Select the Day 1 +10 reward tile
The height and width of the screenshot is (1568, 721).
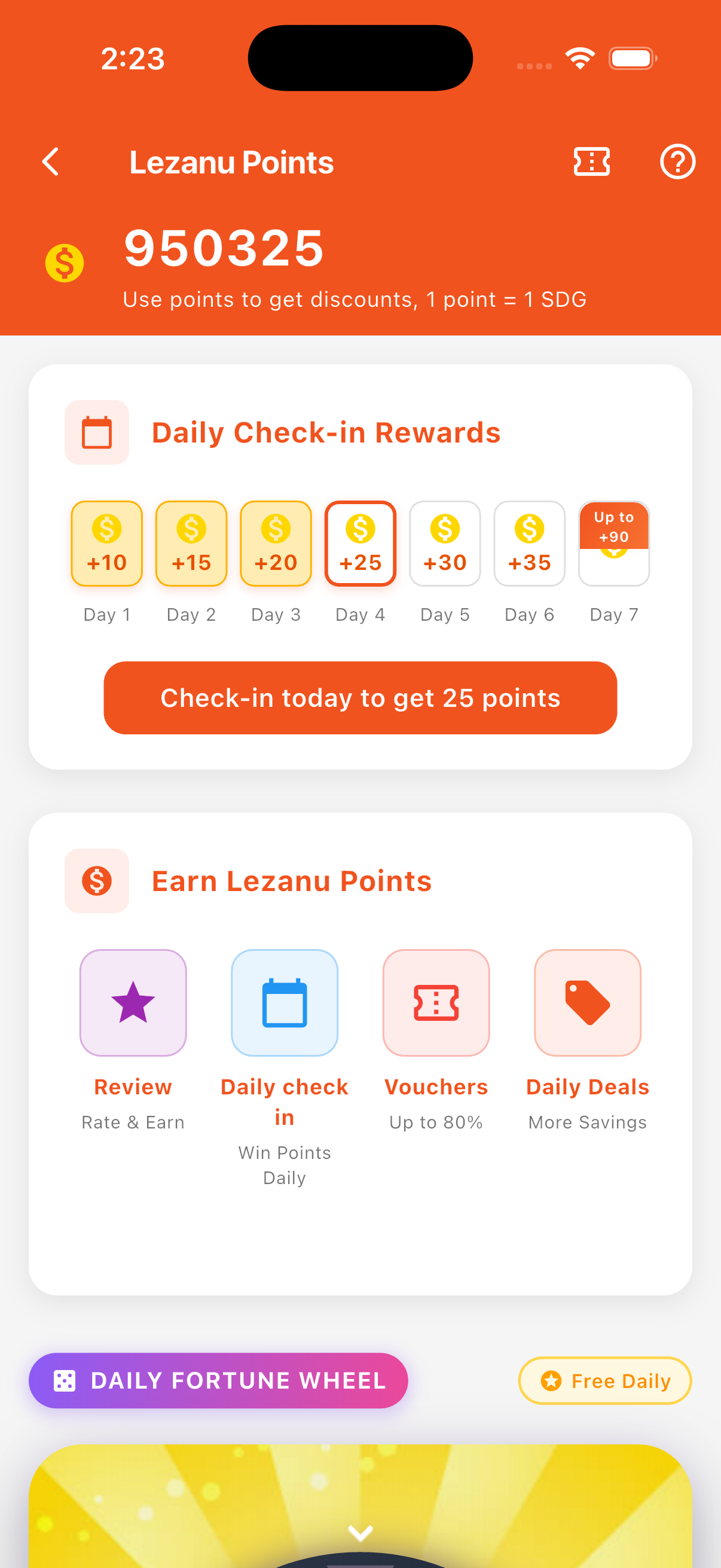tap(106, 543)
